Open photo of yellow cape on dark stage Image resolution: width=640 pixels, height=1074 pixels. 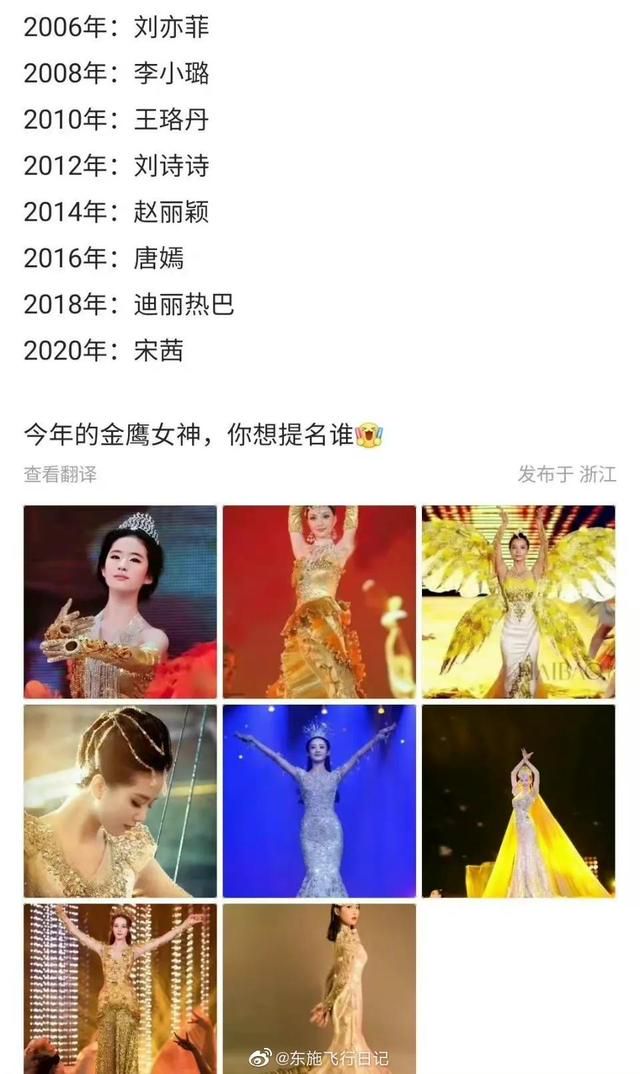click(x=518, y=800)
